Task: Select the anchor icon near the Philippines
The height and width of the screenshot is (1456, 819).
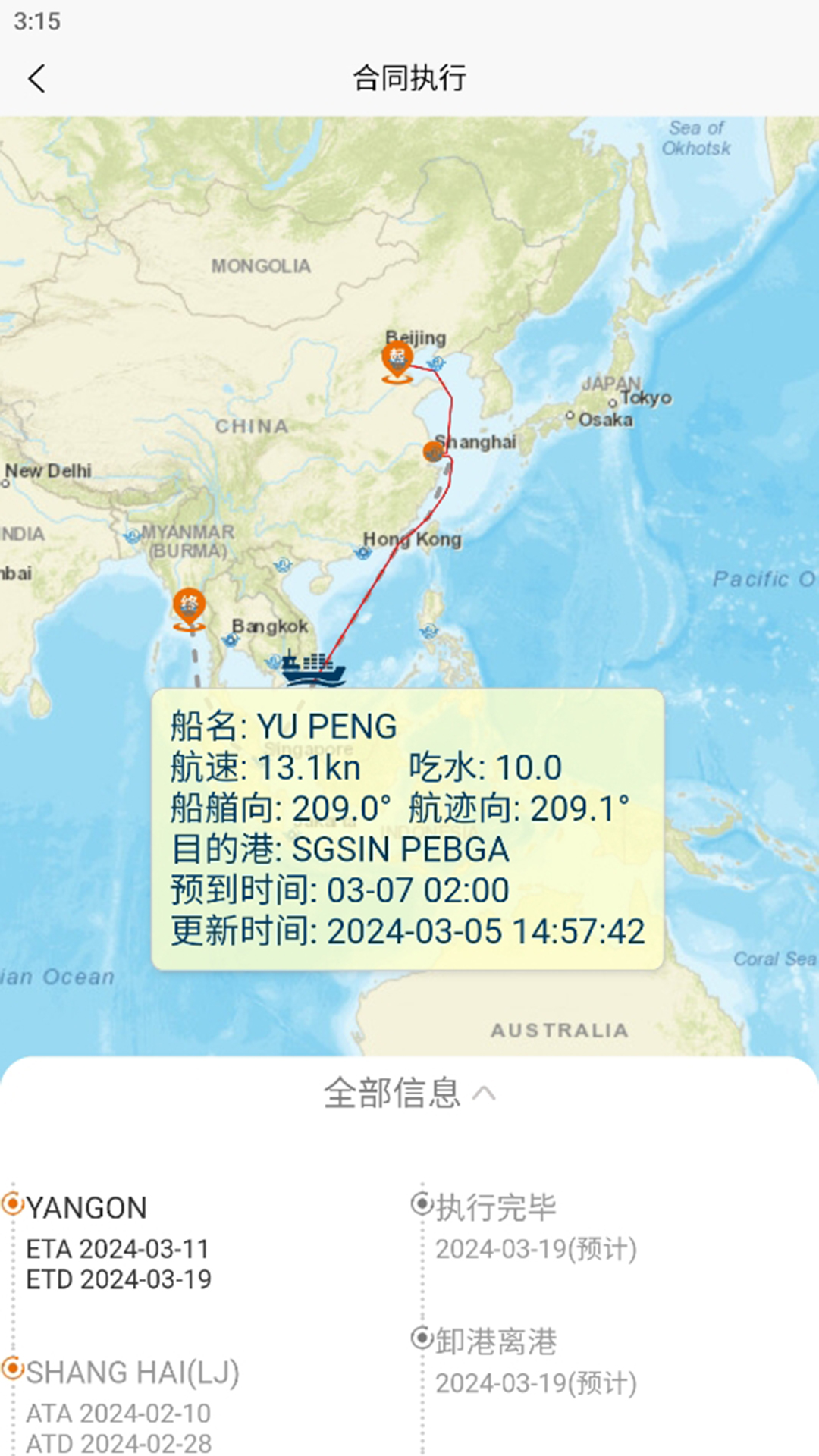Action: [x=430, y=630]
